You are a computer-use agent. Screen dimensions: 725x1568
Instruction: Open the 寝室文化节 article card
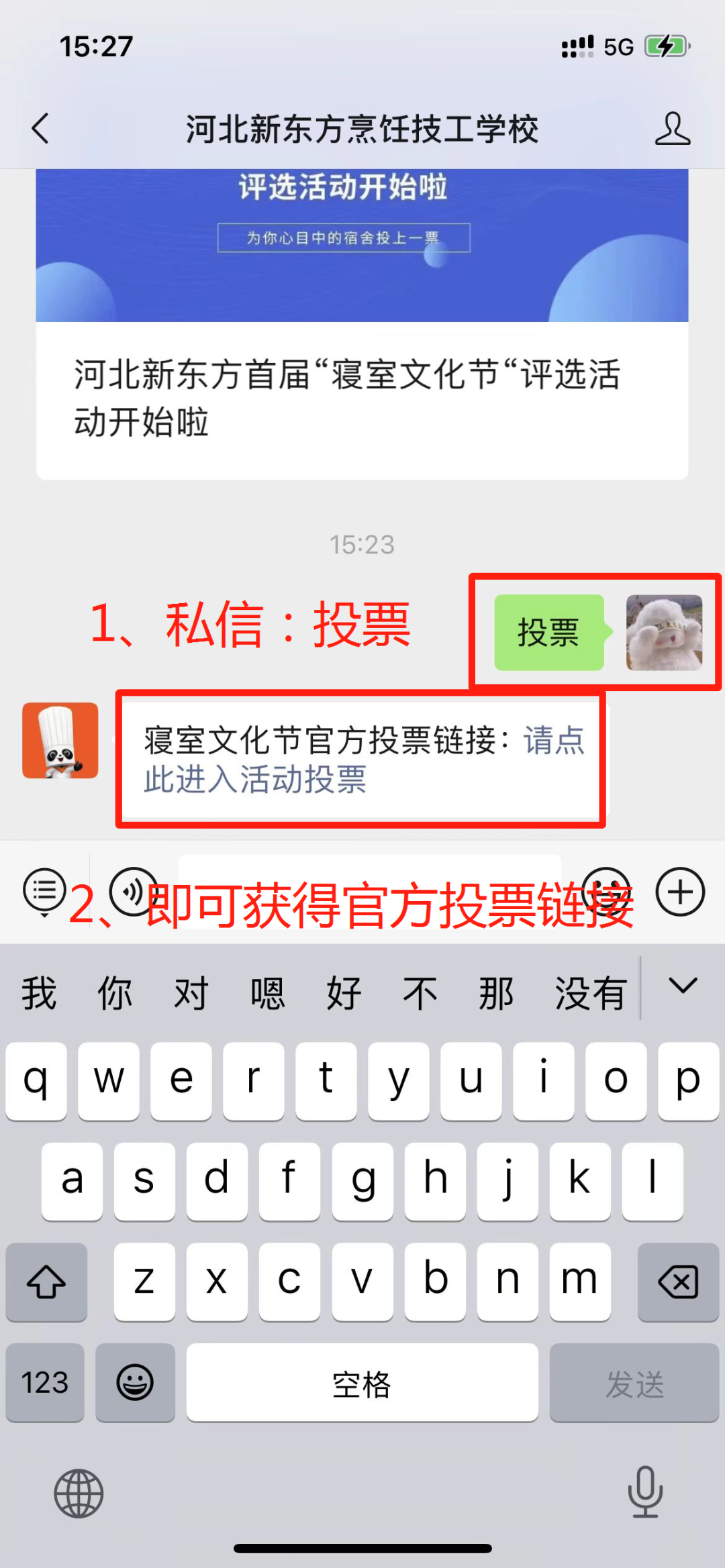362,396
